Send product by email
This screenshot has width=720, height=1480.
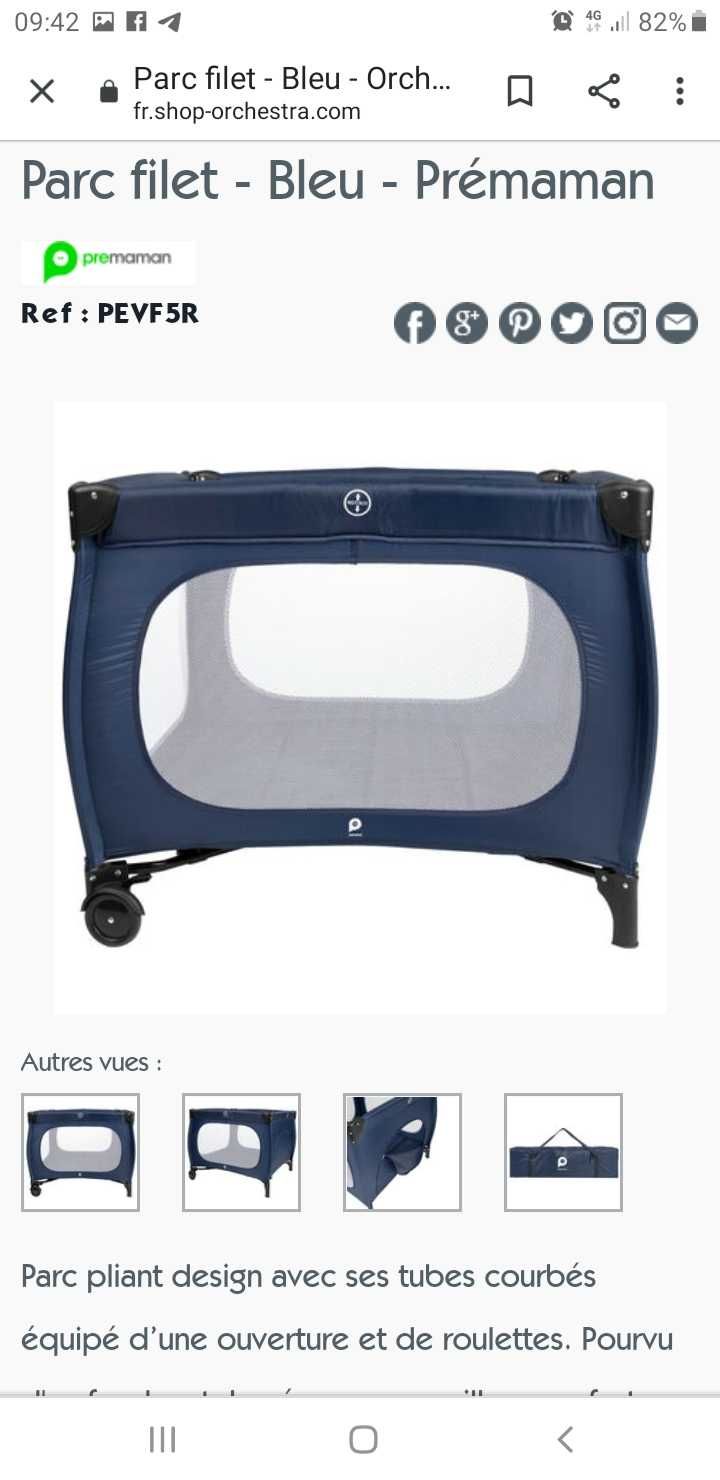click(677, 324)
